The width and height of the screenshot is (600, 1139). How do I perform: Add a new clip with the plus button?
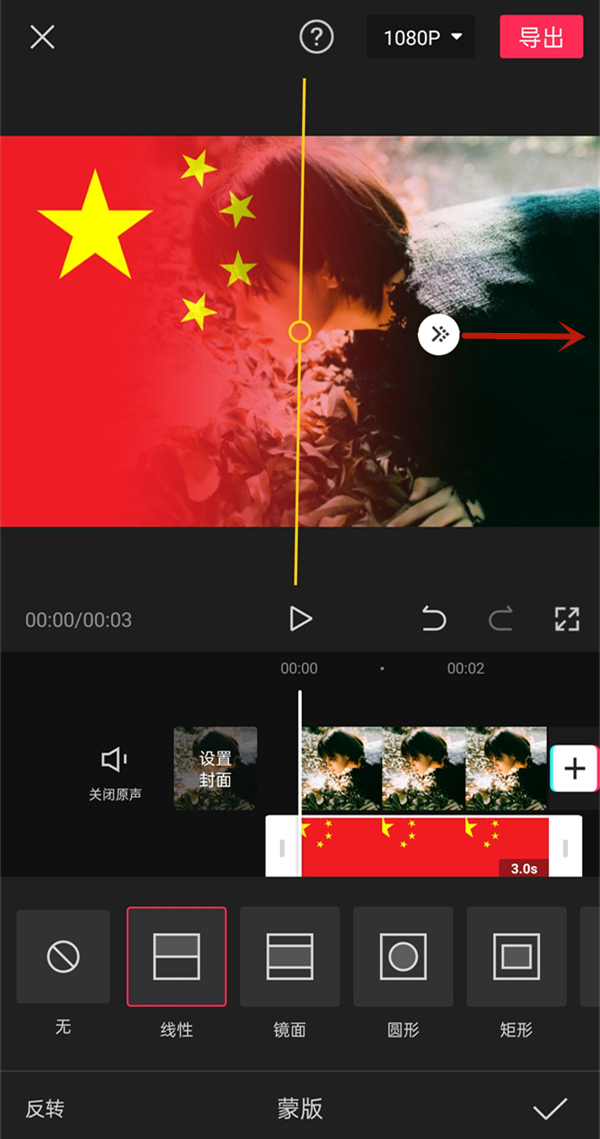click(x=574, y=768)
